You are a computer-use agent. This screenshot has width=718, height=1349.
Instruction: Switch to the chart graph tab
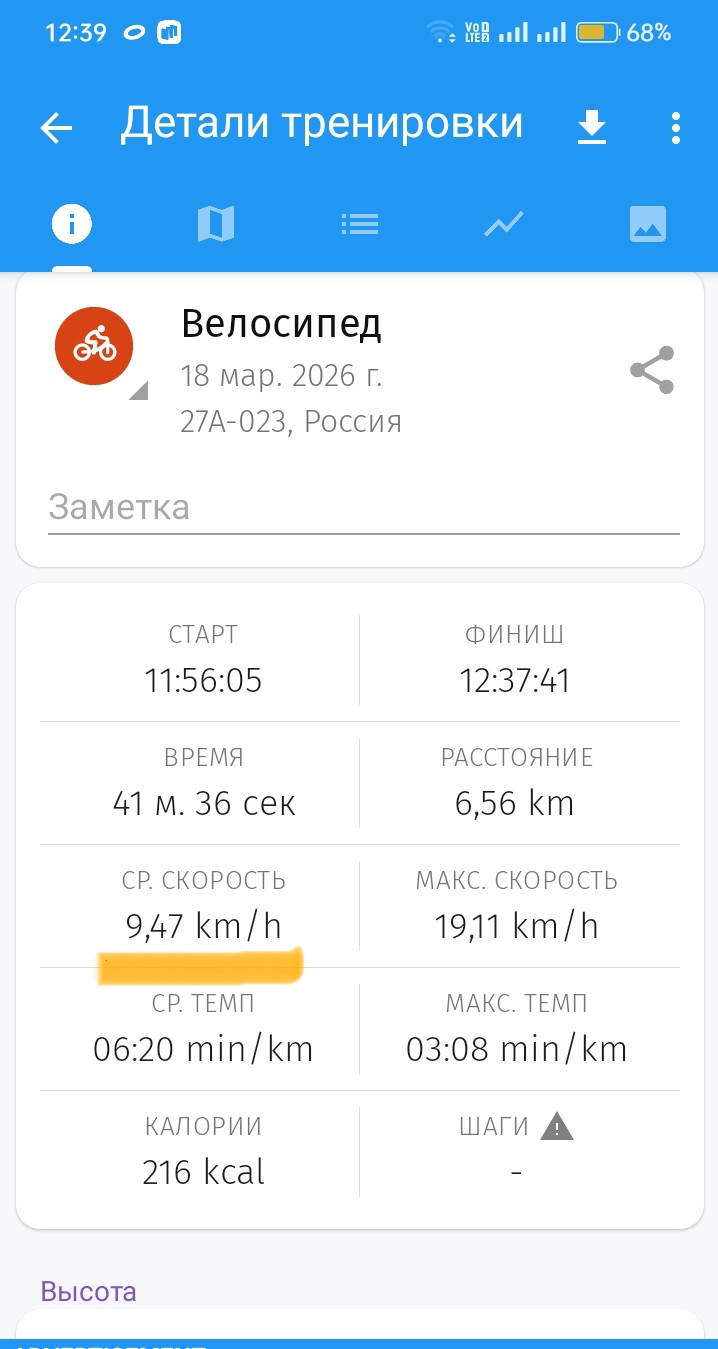point(504,223)
